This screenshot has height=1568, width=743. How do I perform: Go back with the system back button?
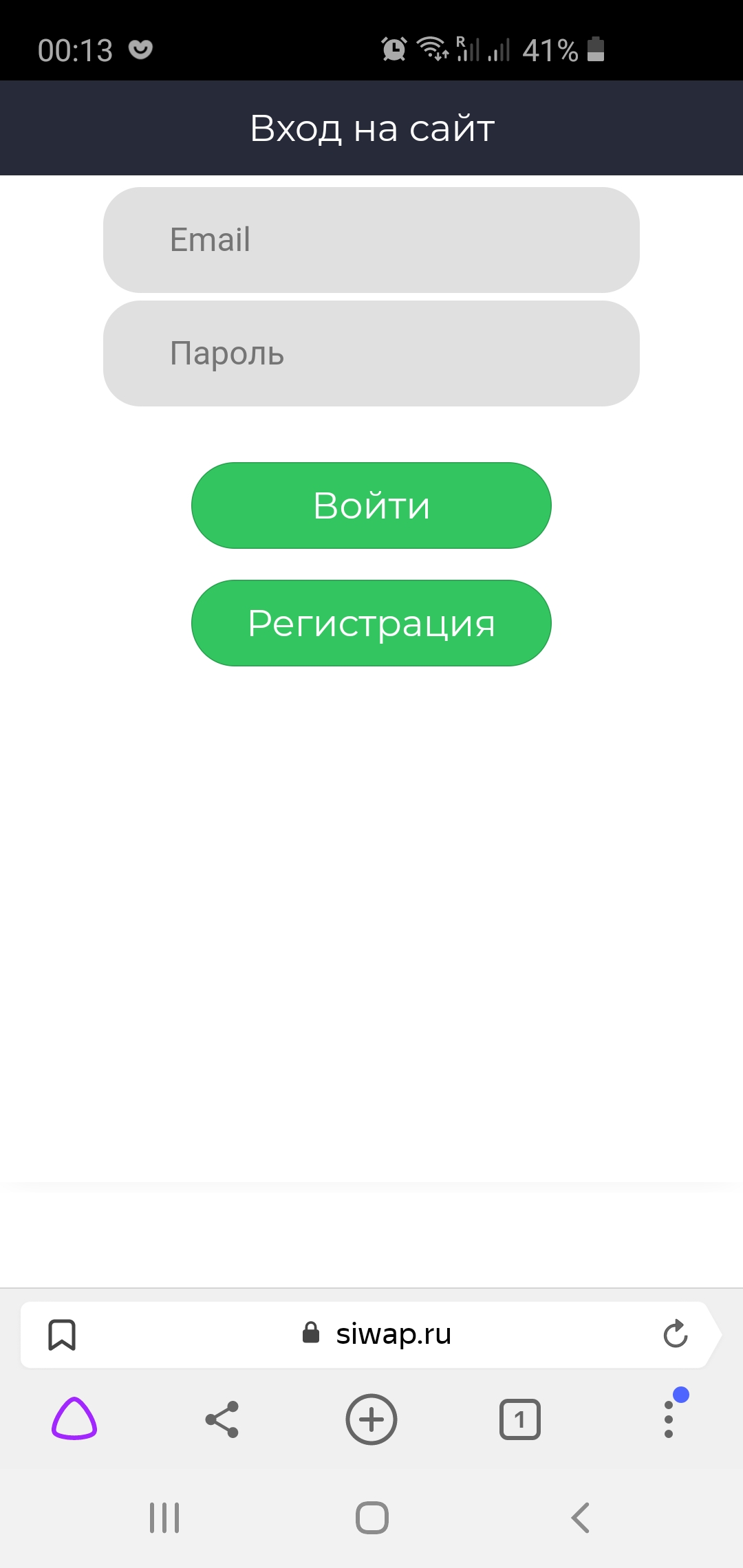tap(580, 1517)
